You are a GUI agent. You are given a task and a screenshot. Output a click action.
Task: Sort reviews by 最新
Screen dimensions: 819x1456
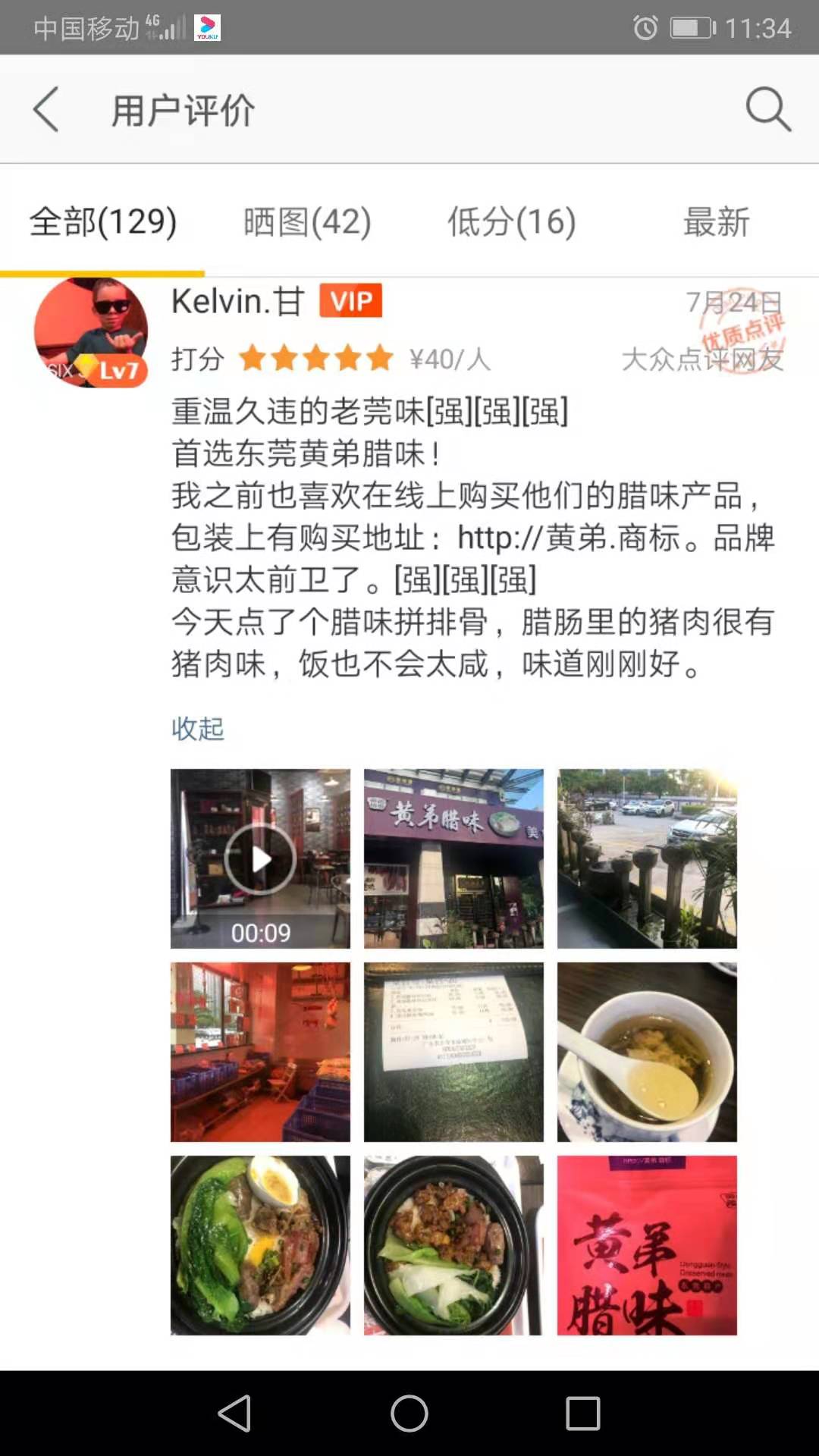coord(716,222)
